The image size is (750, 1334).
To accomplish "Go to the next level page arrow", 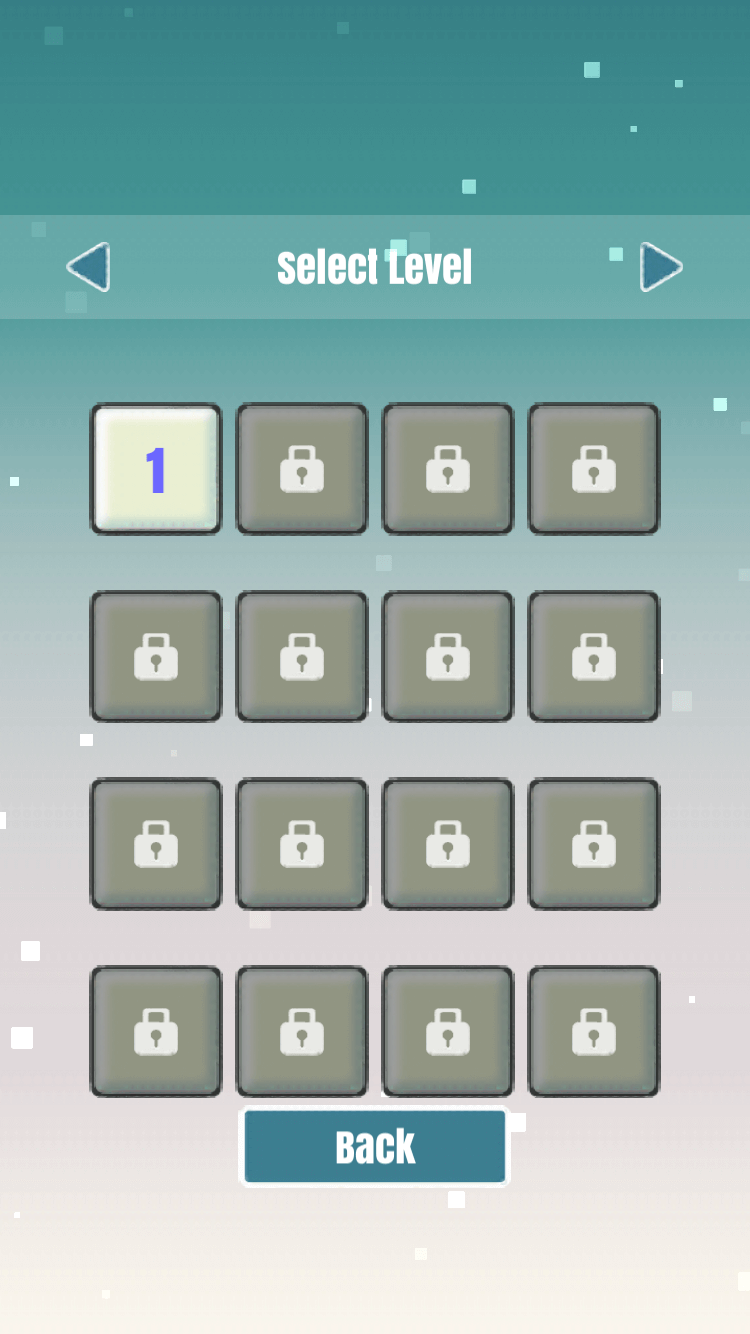I will point(660,267).
